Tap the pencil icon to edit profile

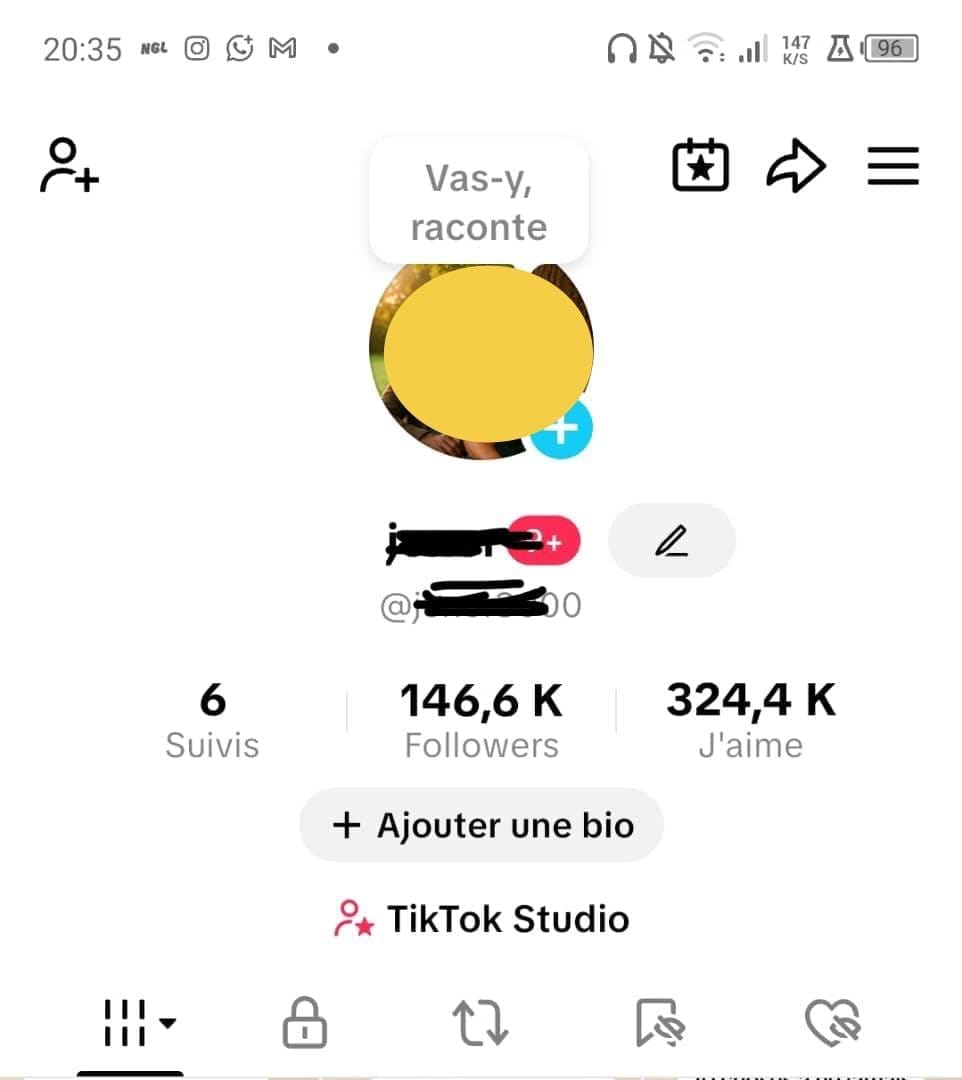[x=671, y=540]
